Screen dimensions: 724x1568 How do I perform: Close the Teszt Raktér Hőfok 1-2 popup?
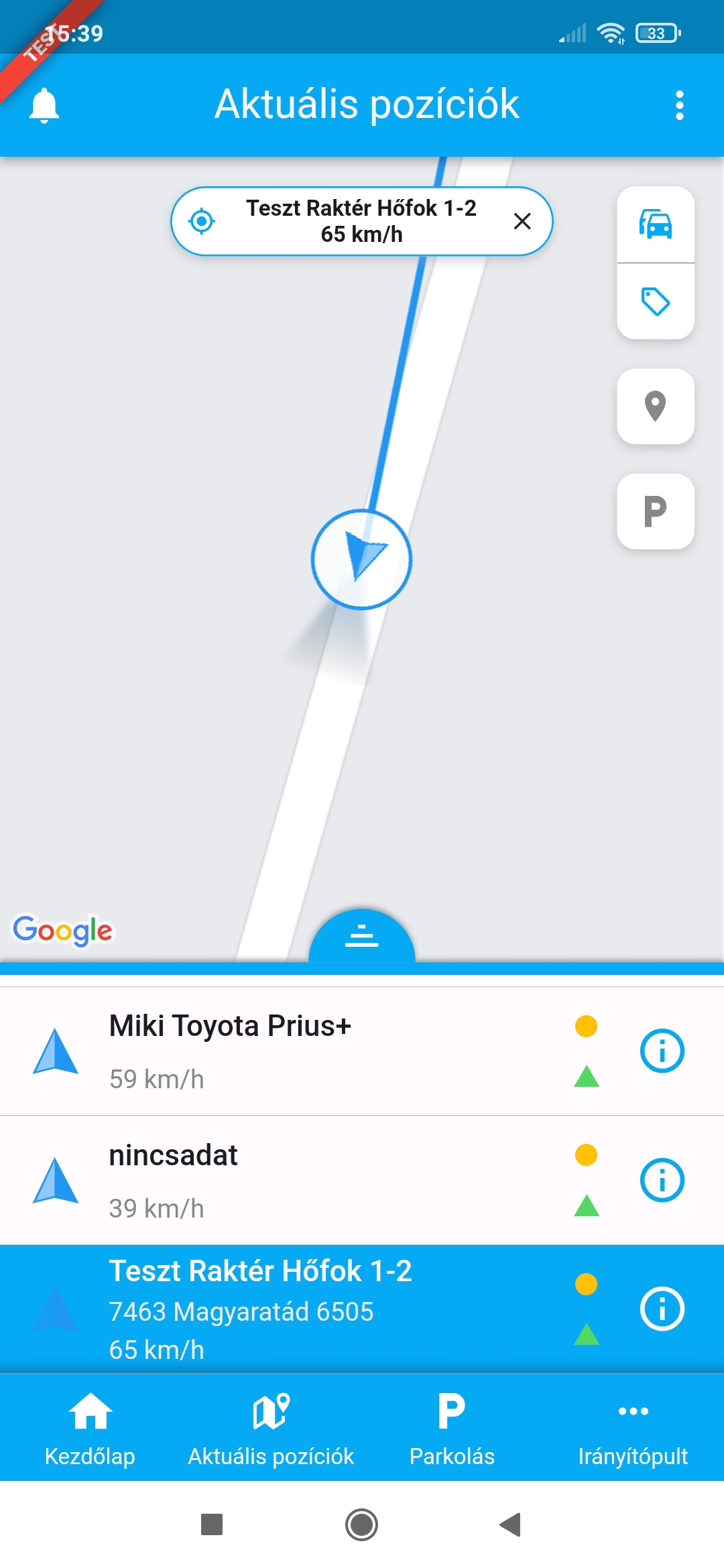pos(522,221)
